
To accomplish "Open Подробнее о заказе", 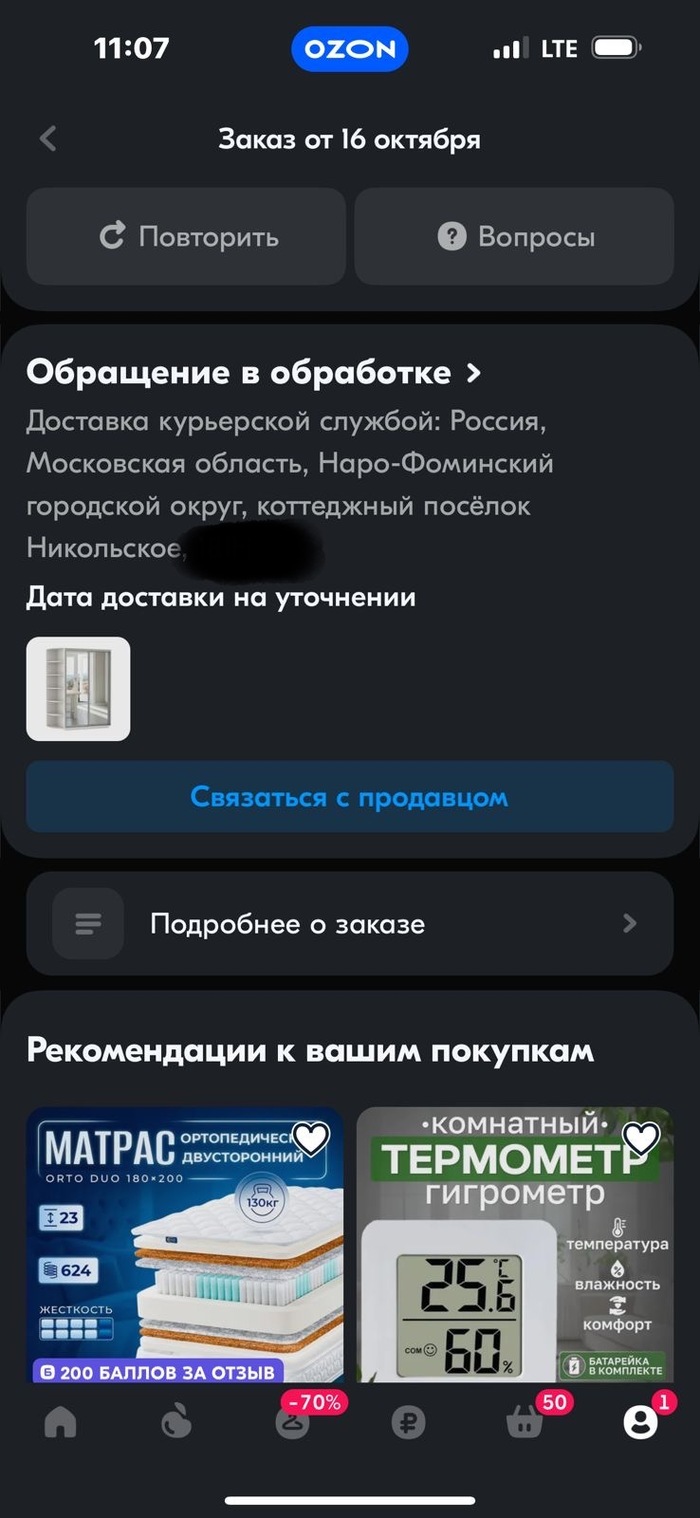I will pos(350,923).
